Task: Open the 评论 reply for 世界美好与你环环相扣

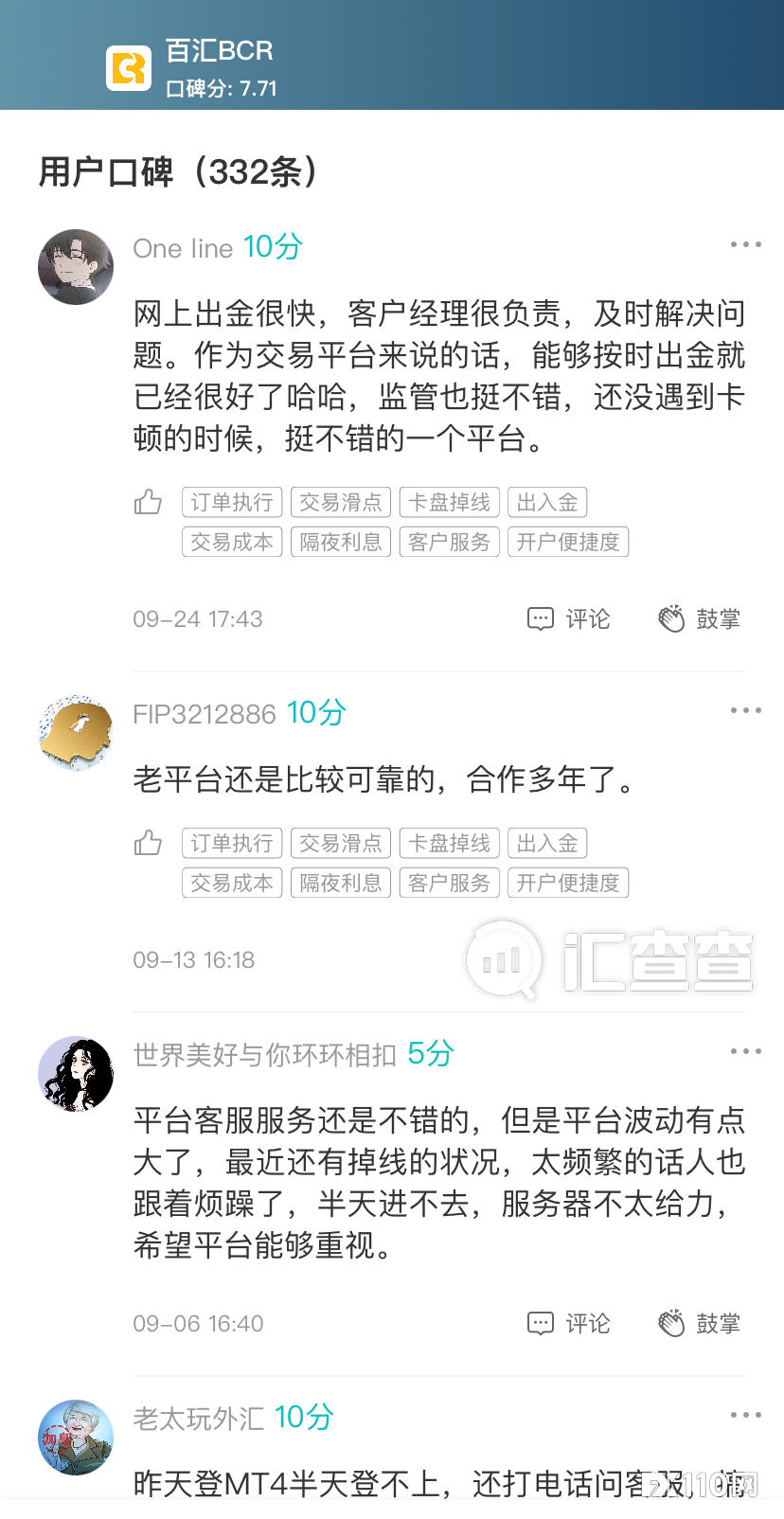Action: 587,1323
